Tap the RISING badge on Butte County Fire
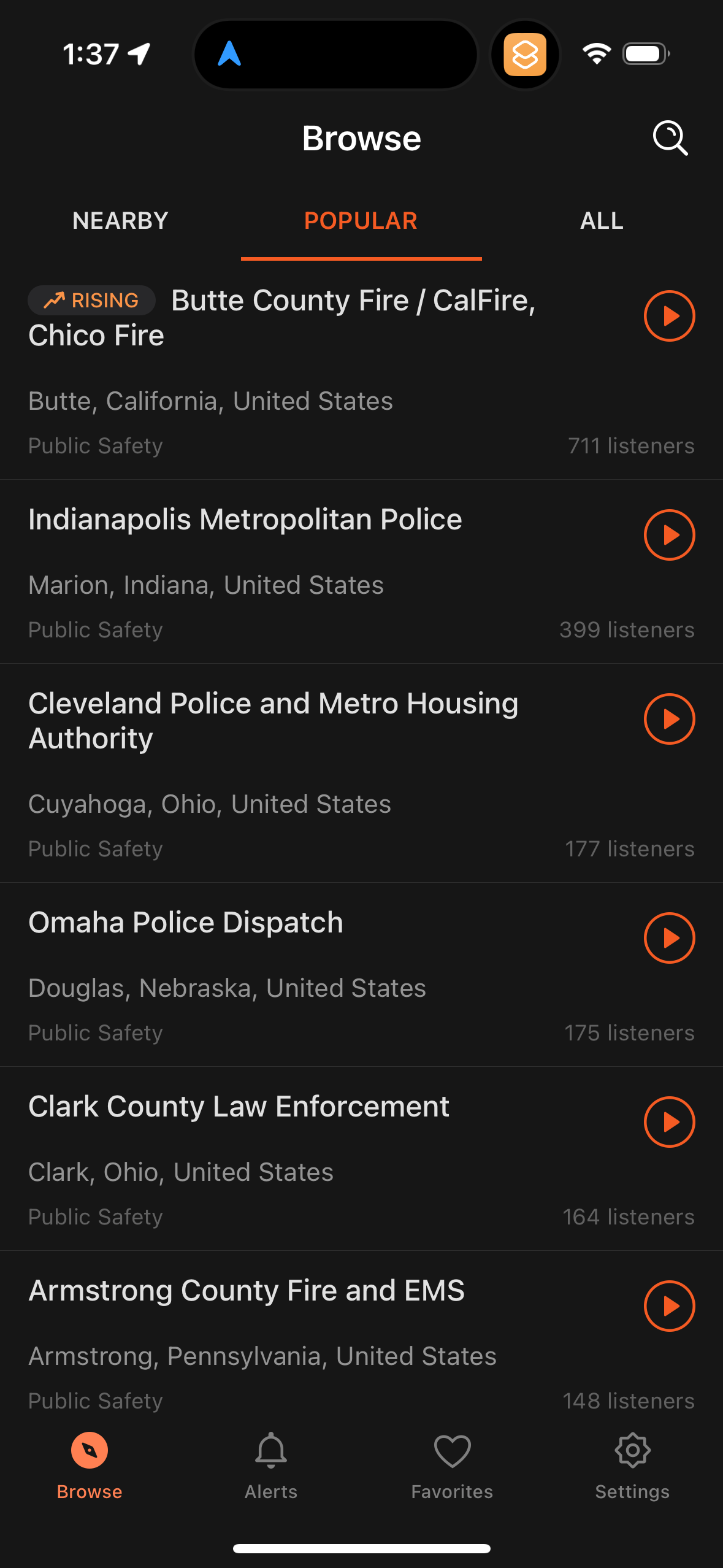723x1568 pixels. coord(91,301)
